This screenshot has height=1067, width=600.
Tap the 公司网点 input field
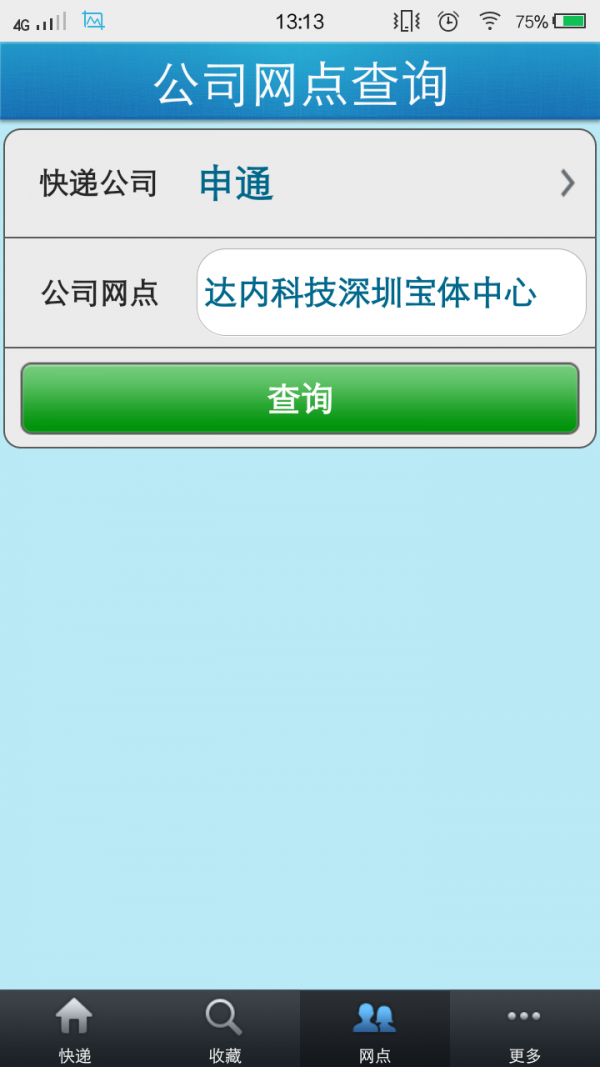click(x=390, y=293)
